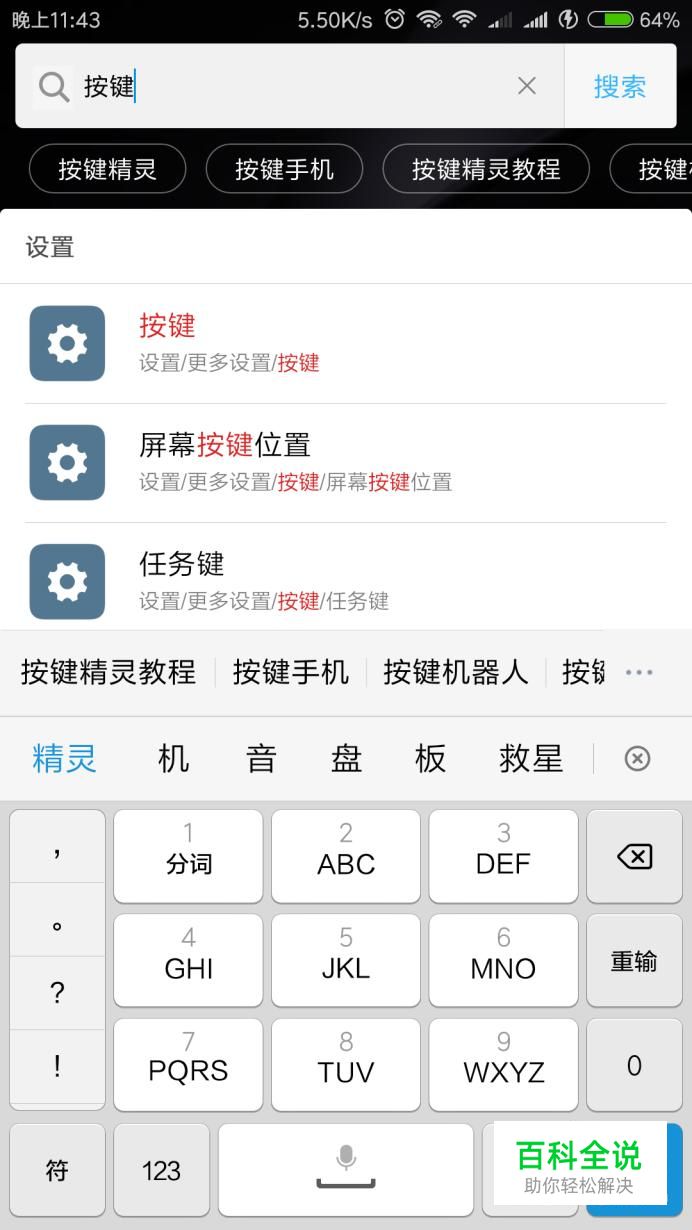Select the 按键手机 chip below search bar

pyautogui.click(x=284, y=169)
